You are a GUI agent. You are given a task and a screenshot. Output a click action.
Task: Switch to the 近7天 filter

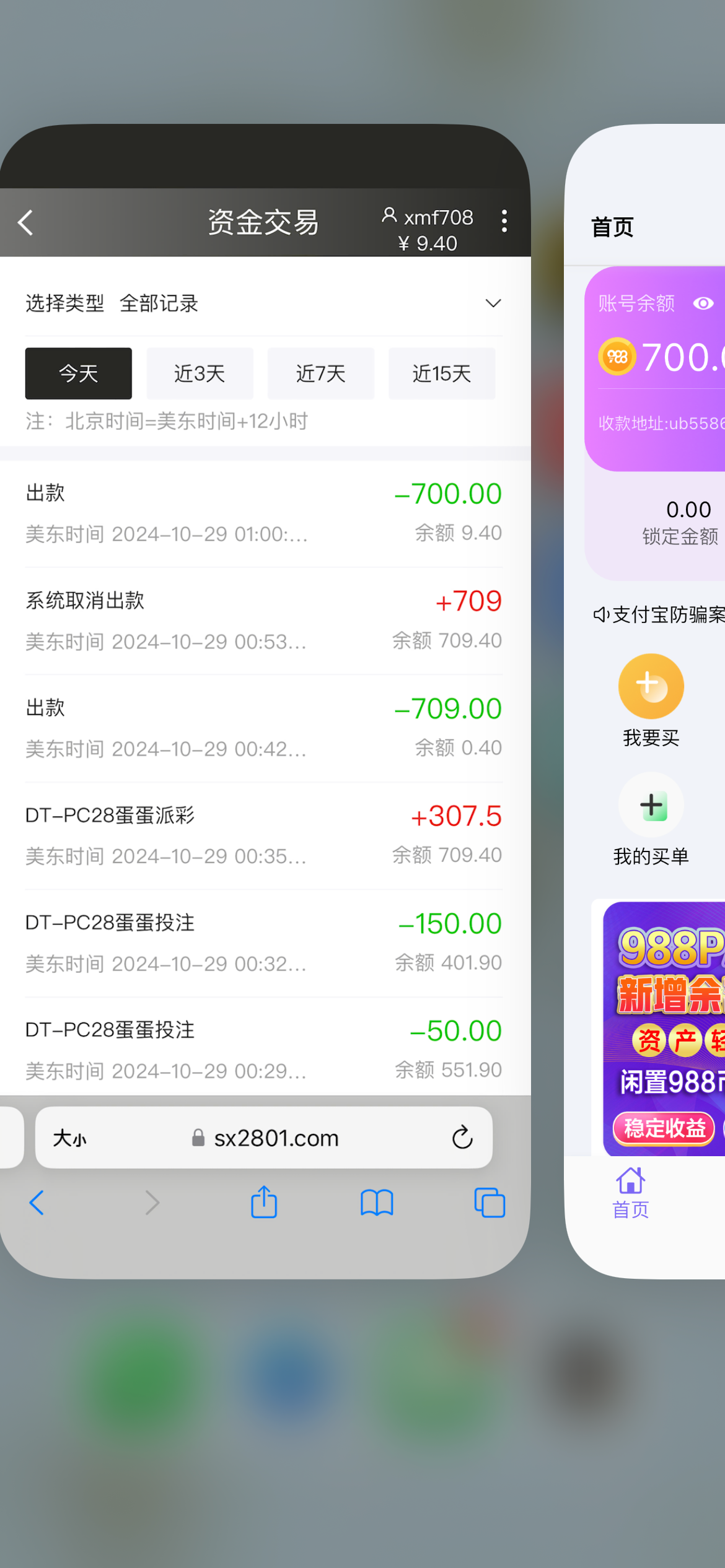[x=321, y=373]
